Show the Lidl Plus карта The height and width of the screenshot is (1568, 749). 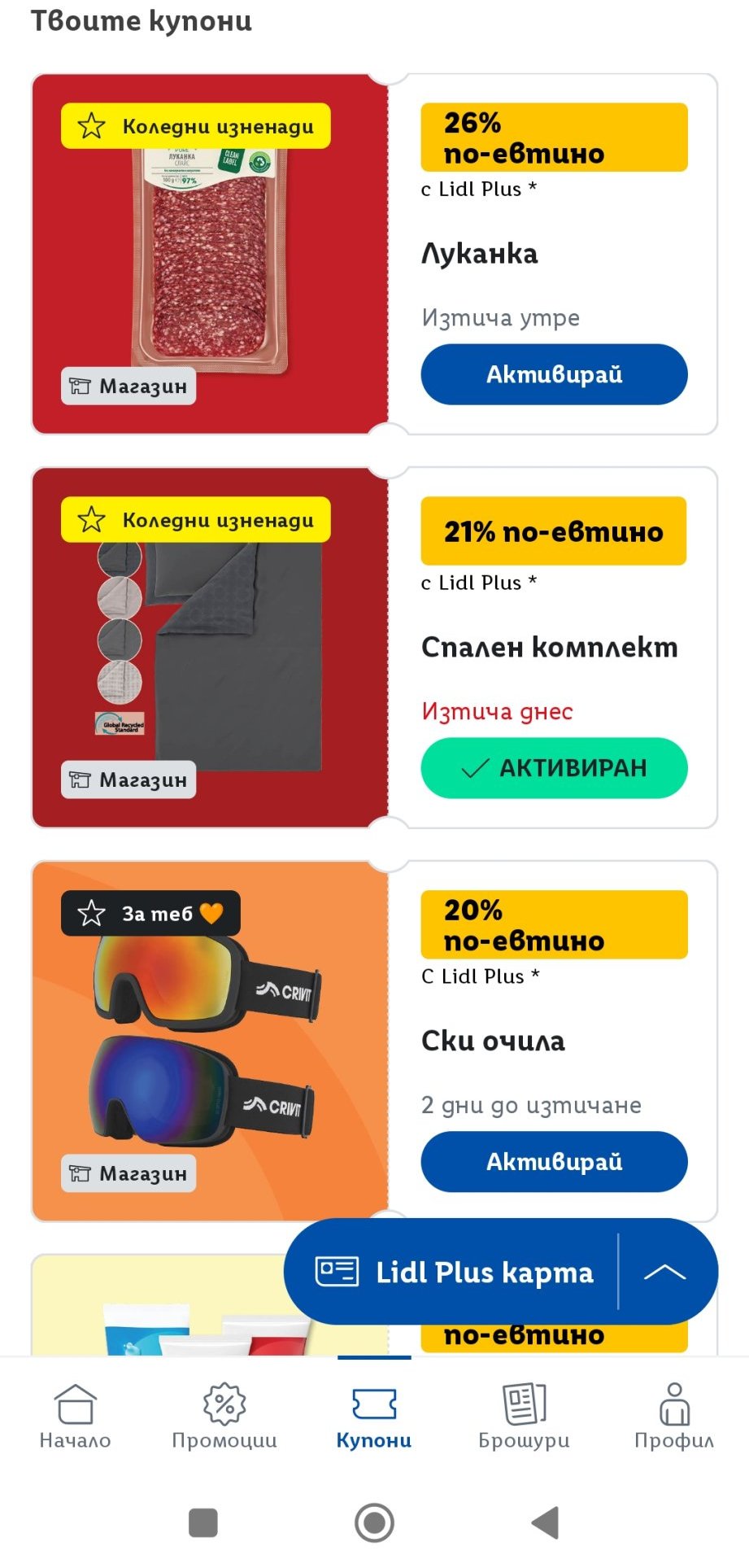[455, 1272]
